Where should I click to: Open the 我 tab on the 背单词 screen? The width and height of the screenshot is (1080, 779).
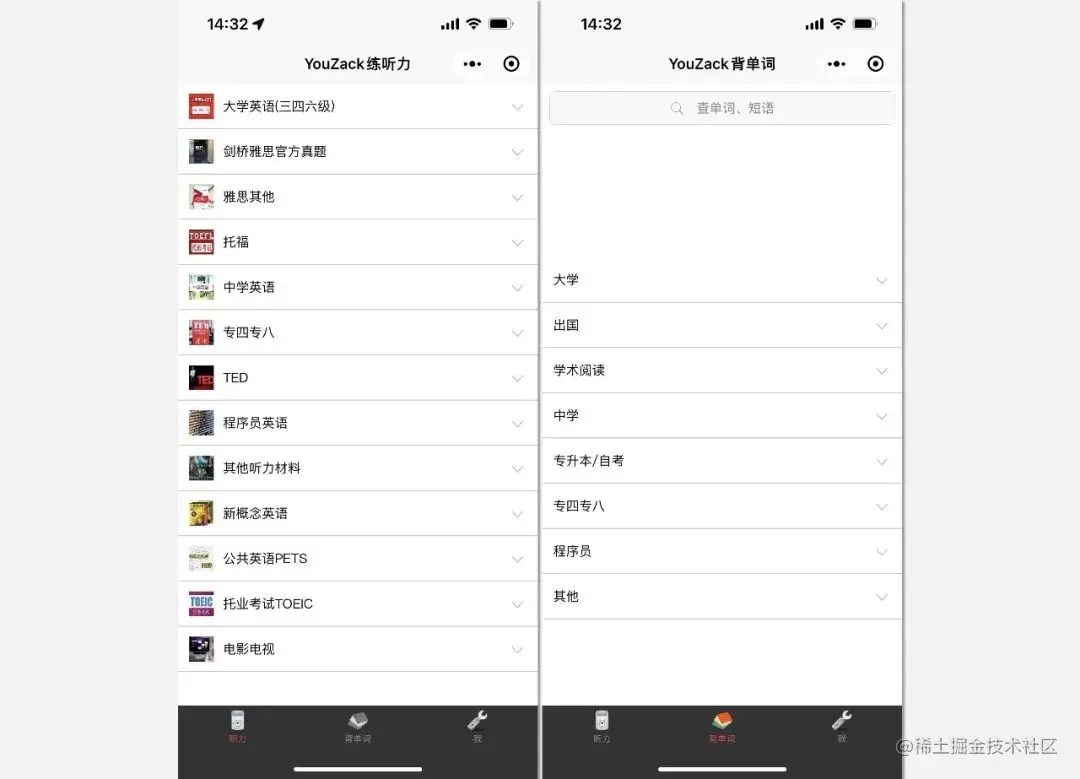[842, 727]
